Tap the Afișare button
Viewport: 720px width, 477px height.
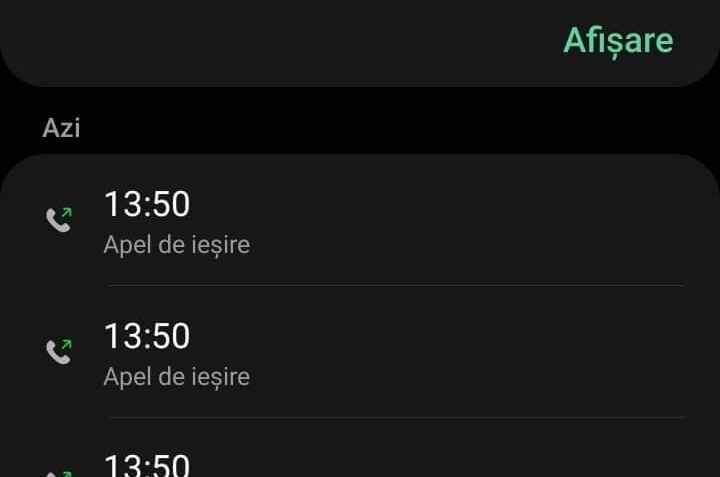[617, 40]
